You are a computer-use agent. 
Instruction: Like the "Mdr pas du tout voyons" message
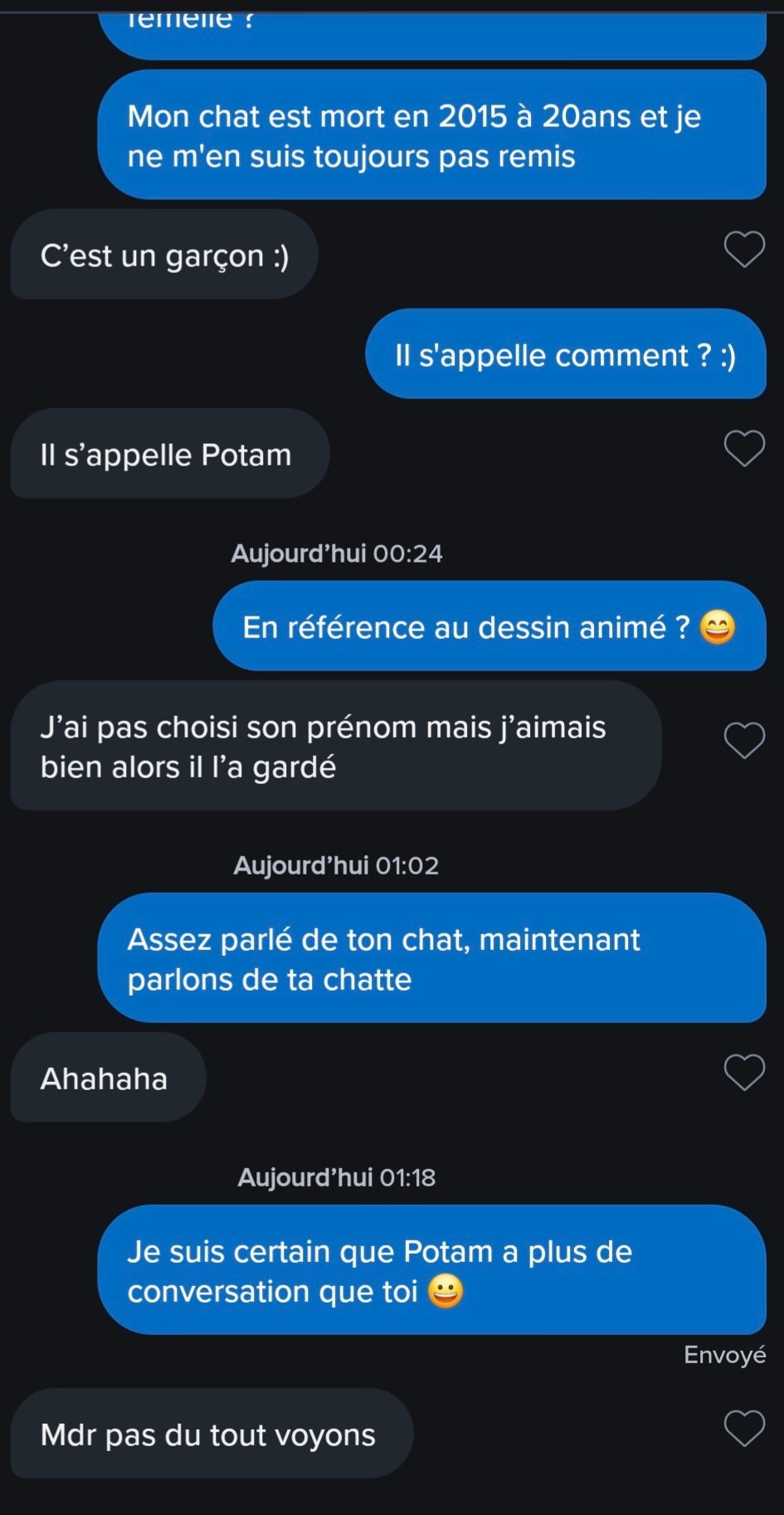[x=744, y=1428]
